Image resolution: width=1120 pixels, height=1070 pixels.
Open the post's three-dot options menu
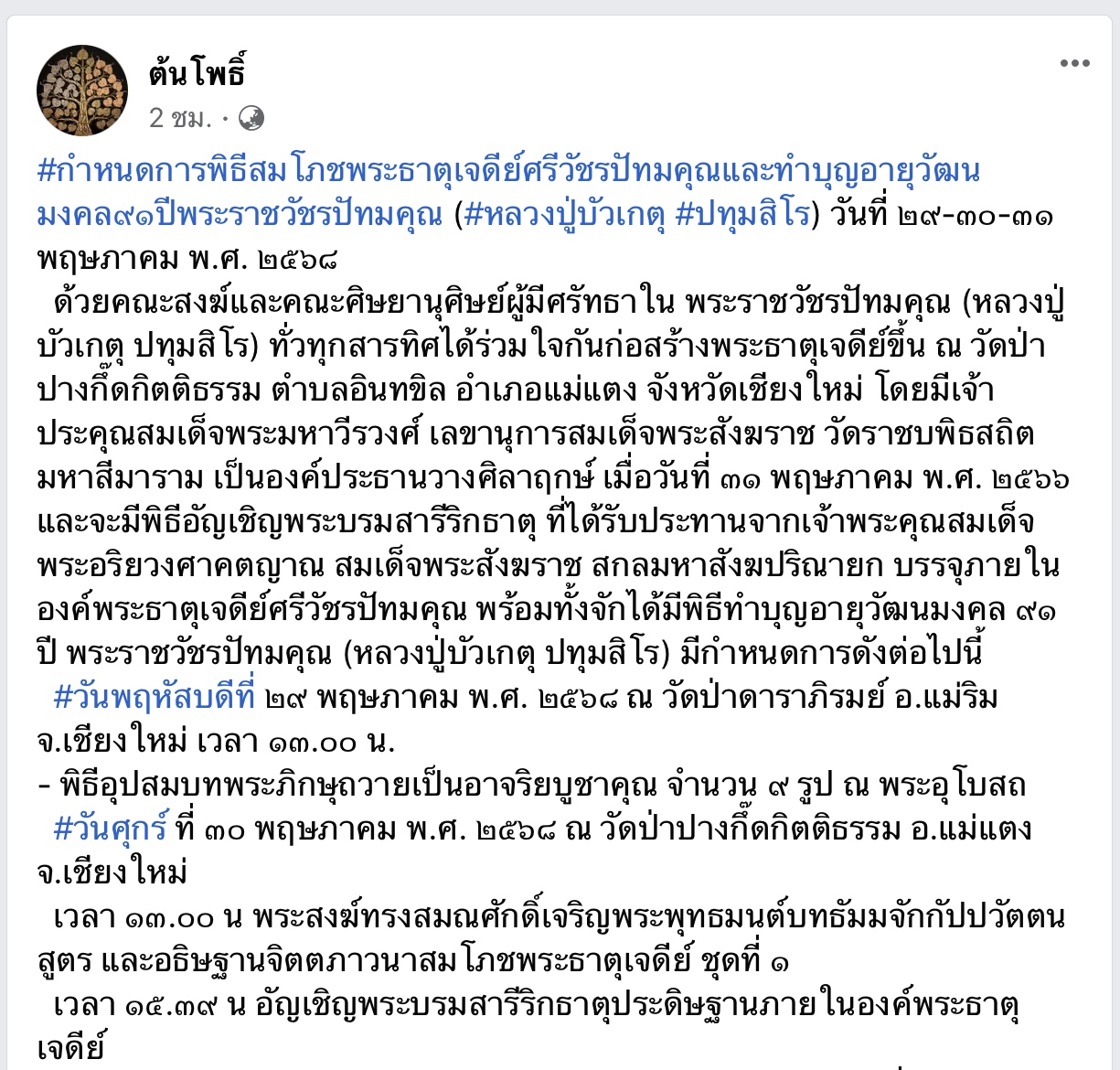point(1074,63)
